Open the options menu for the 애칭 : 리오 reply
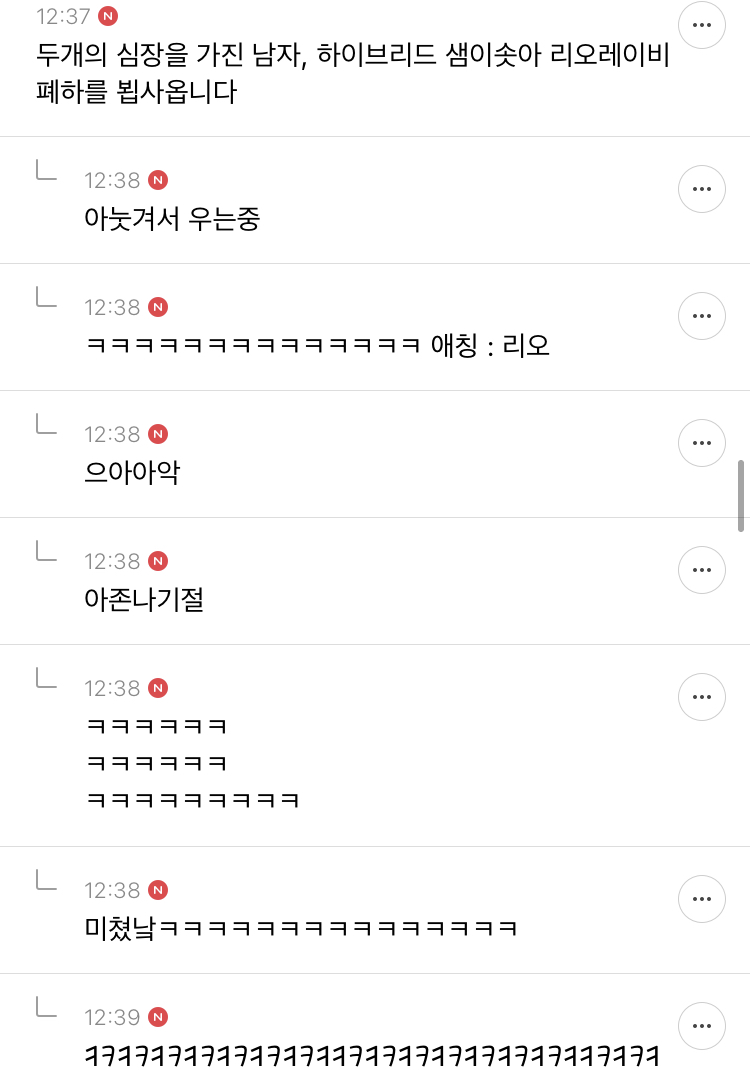This screenshot has height=1070, width=750. [702, 316]
